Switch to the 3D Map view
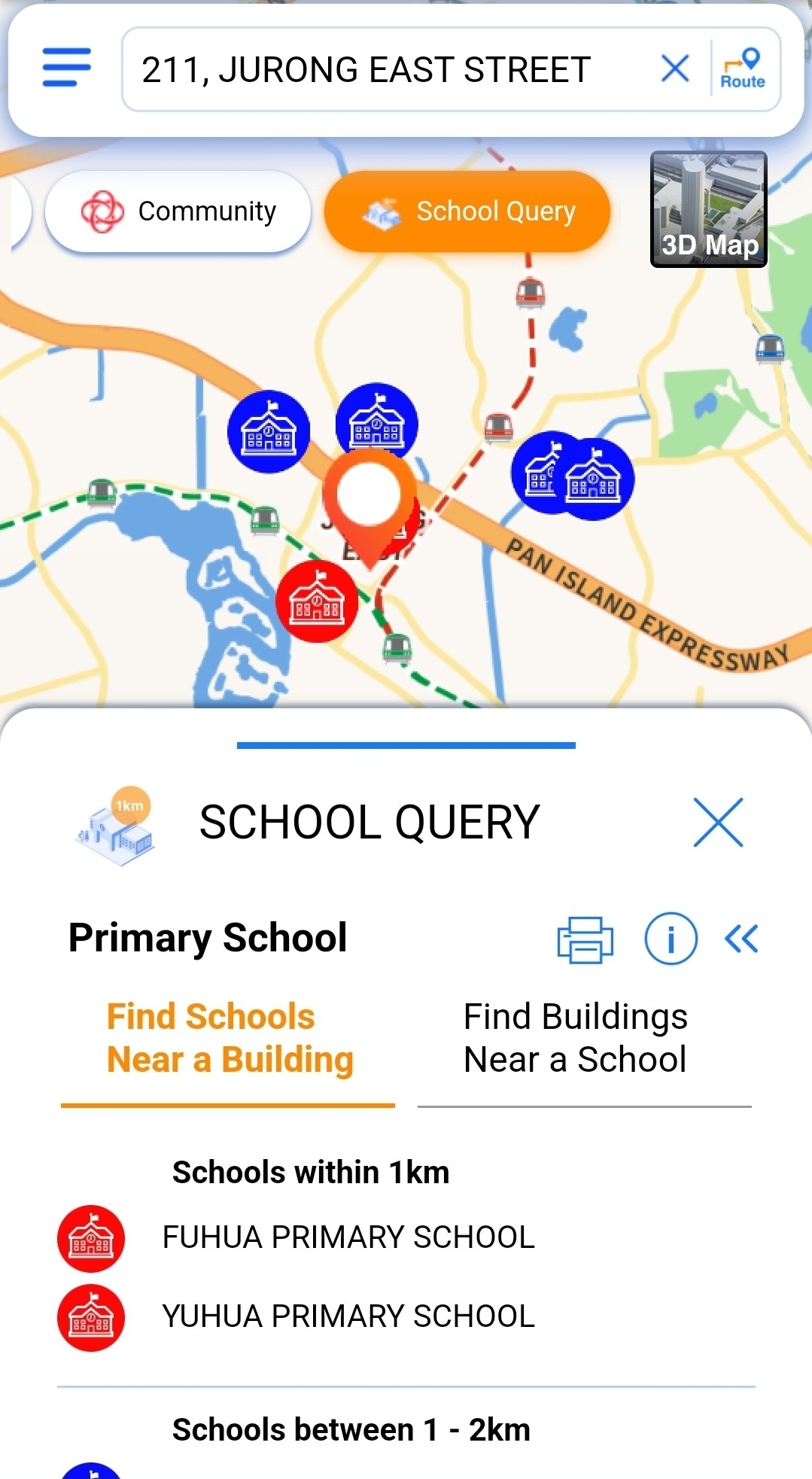812x1479 pixels. 708,209
